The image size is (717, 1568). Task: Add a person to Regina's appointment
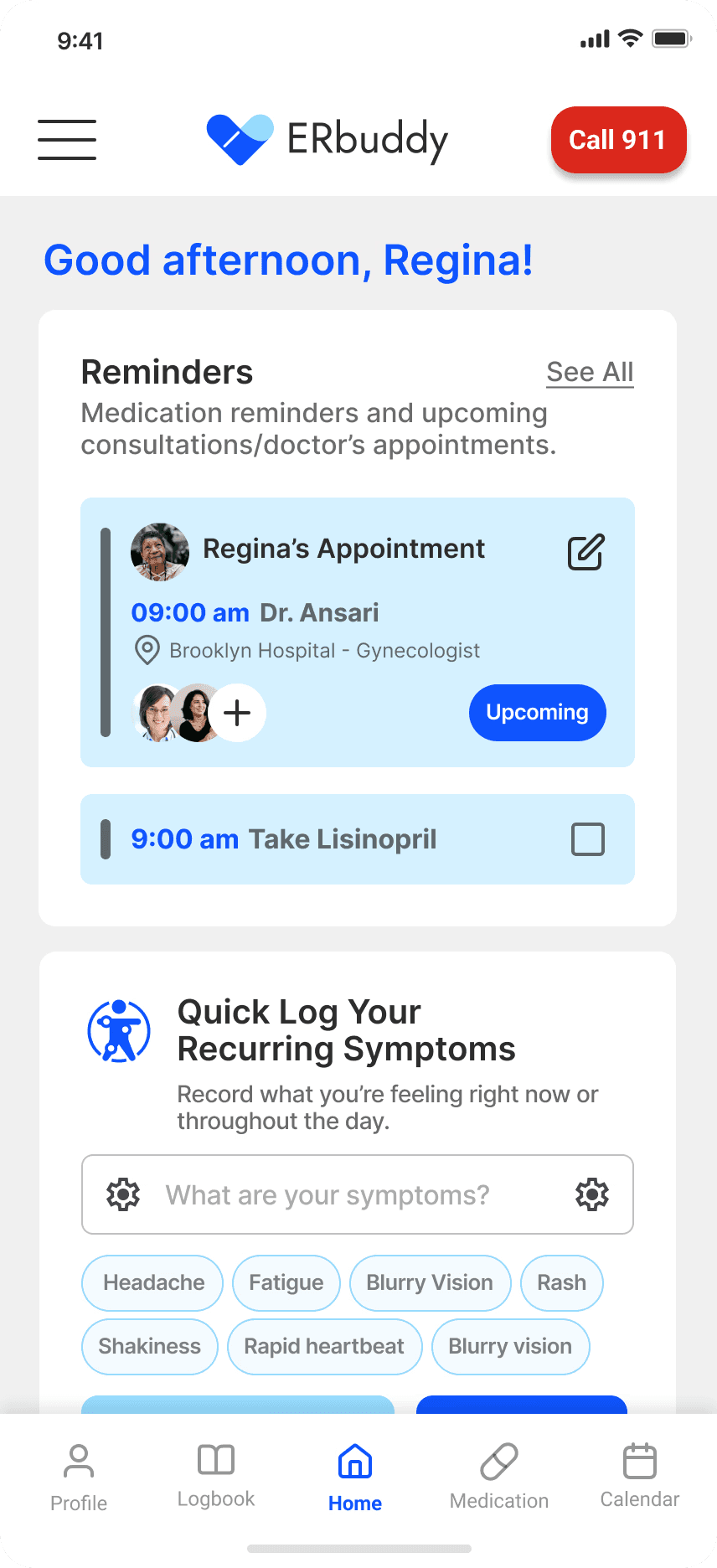[x=238, y=713]
